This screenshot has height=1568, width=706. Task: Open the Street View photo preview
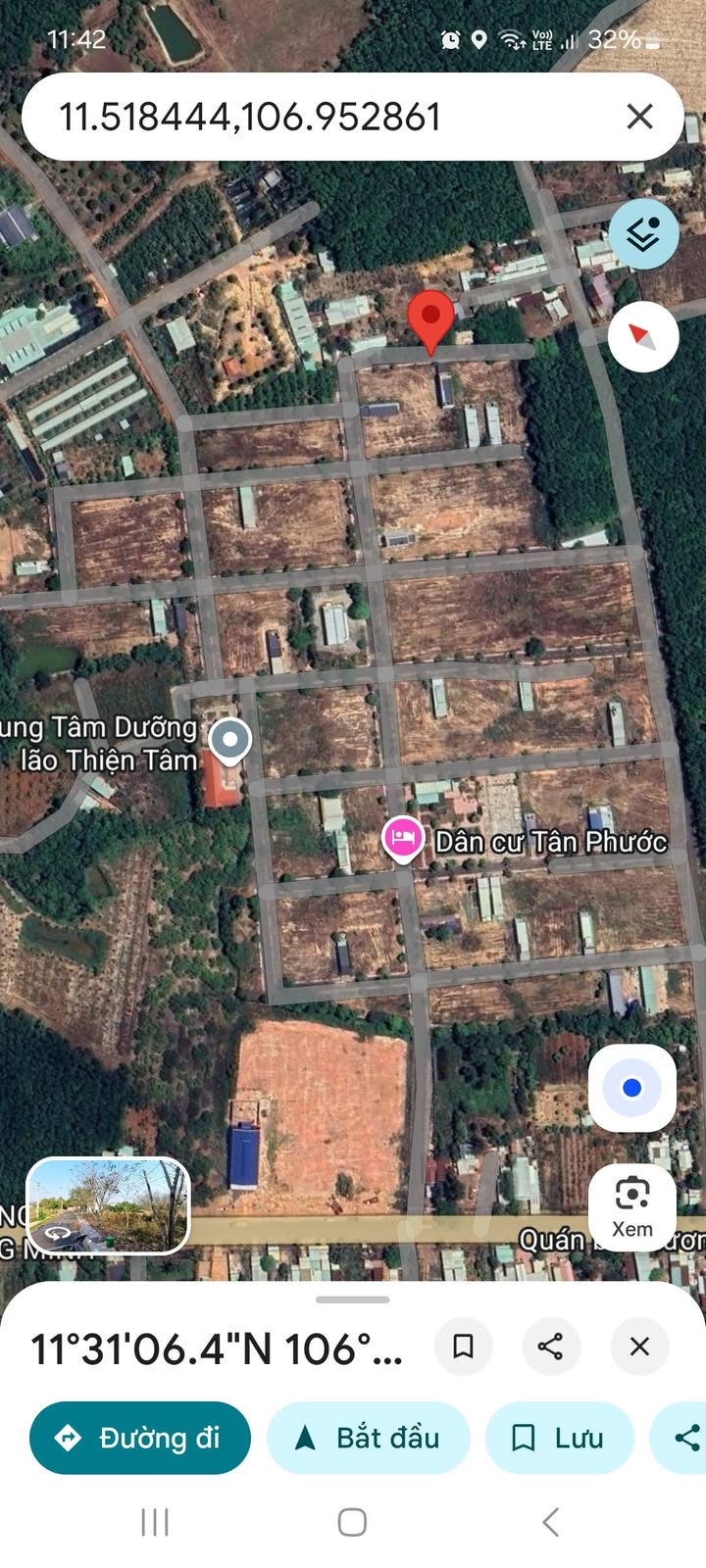point(108,1206)
